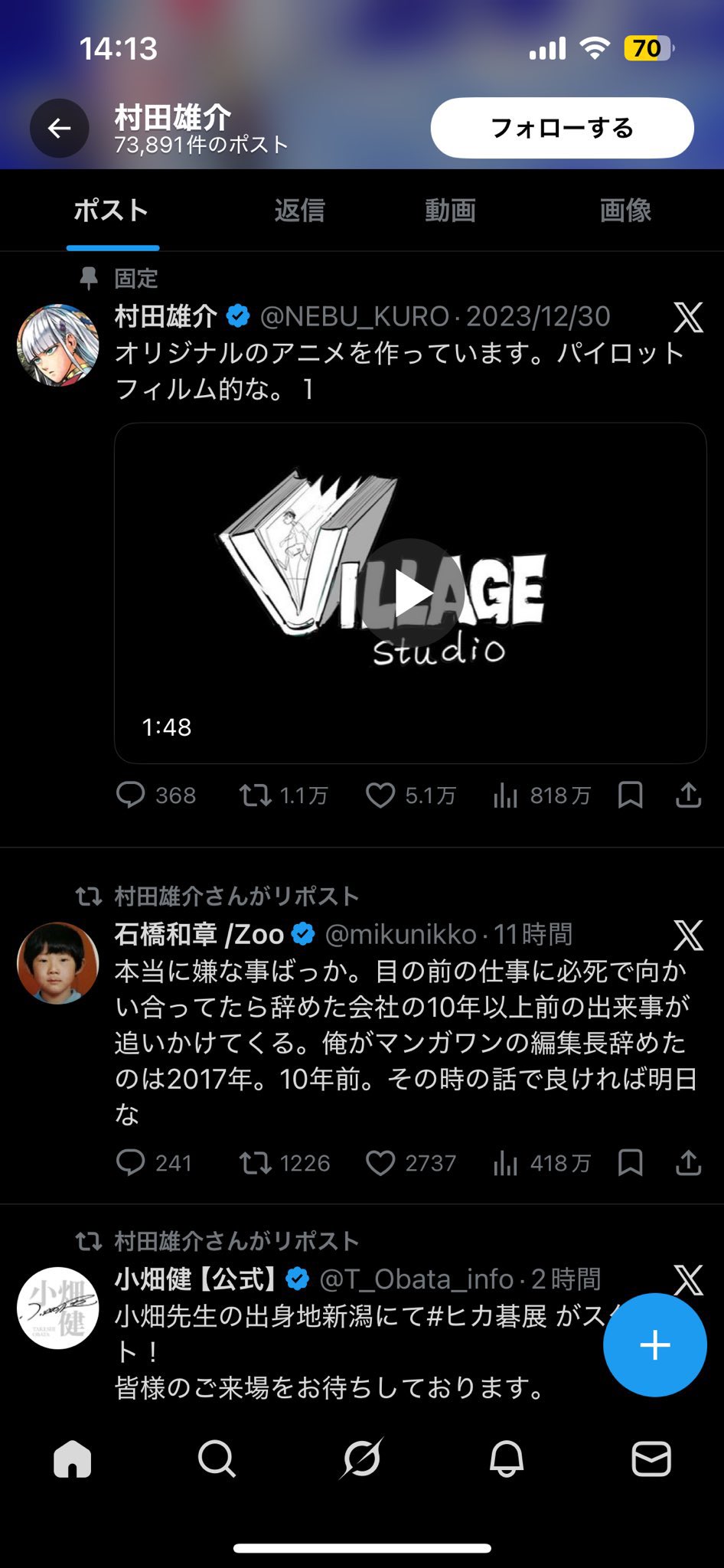Open the 画像 tab

(625, 211)
